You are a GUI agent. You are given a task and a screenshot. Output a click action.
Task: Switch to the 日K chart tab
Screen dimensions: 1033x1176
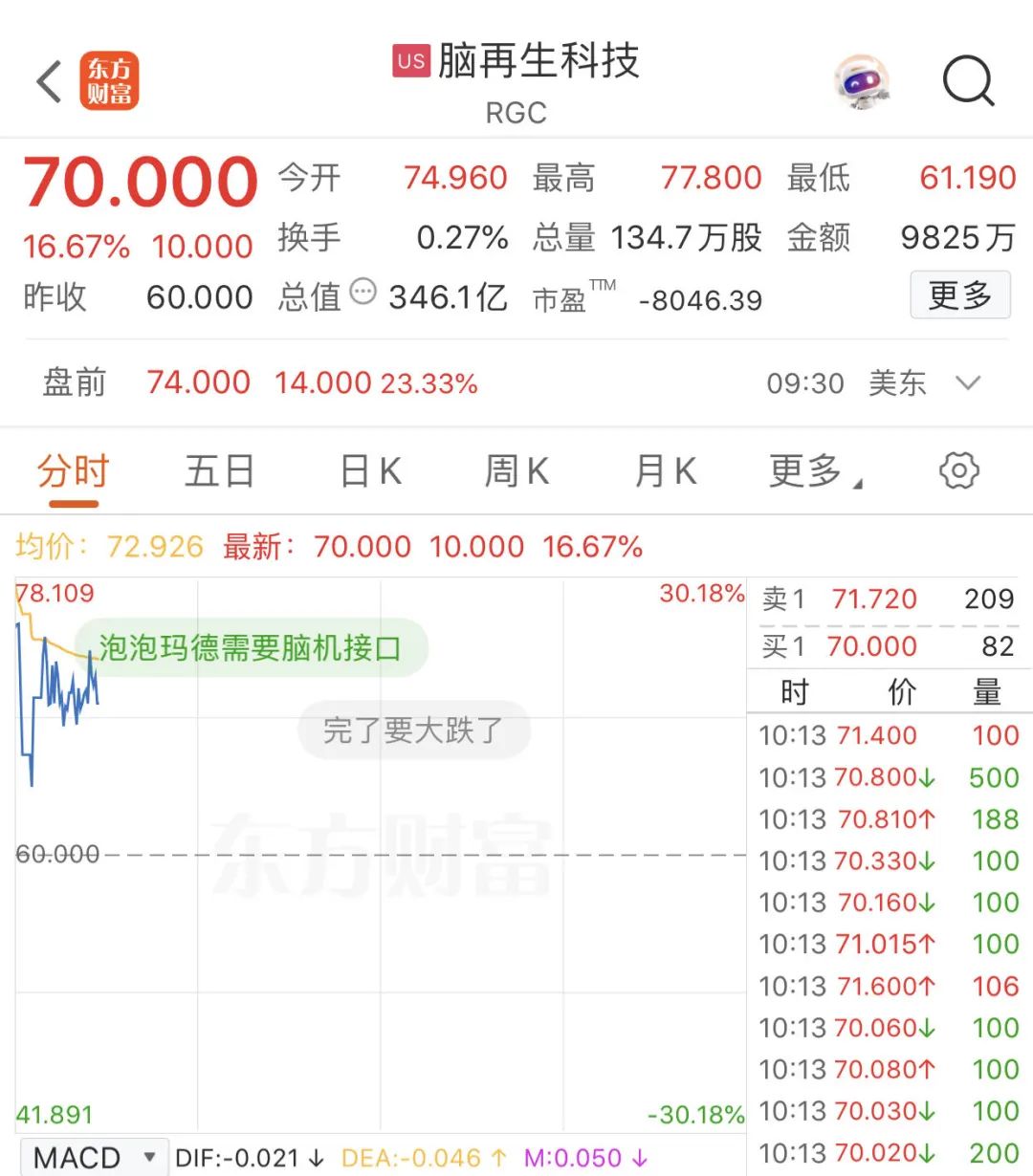(x=370, y=471)
